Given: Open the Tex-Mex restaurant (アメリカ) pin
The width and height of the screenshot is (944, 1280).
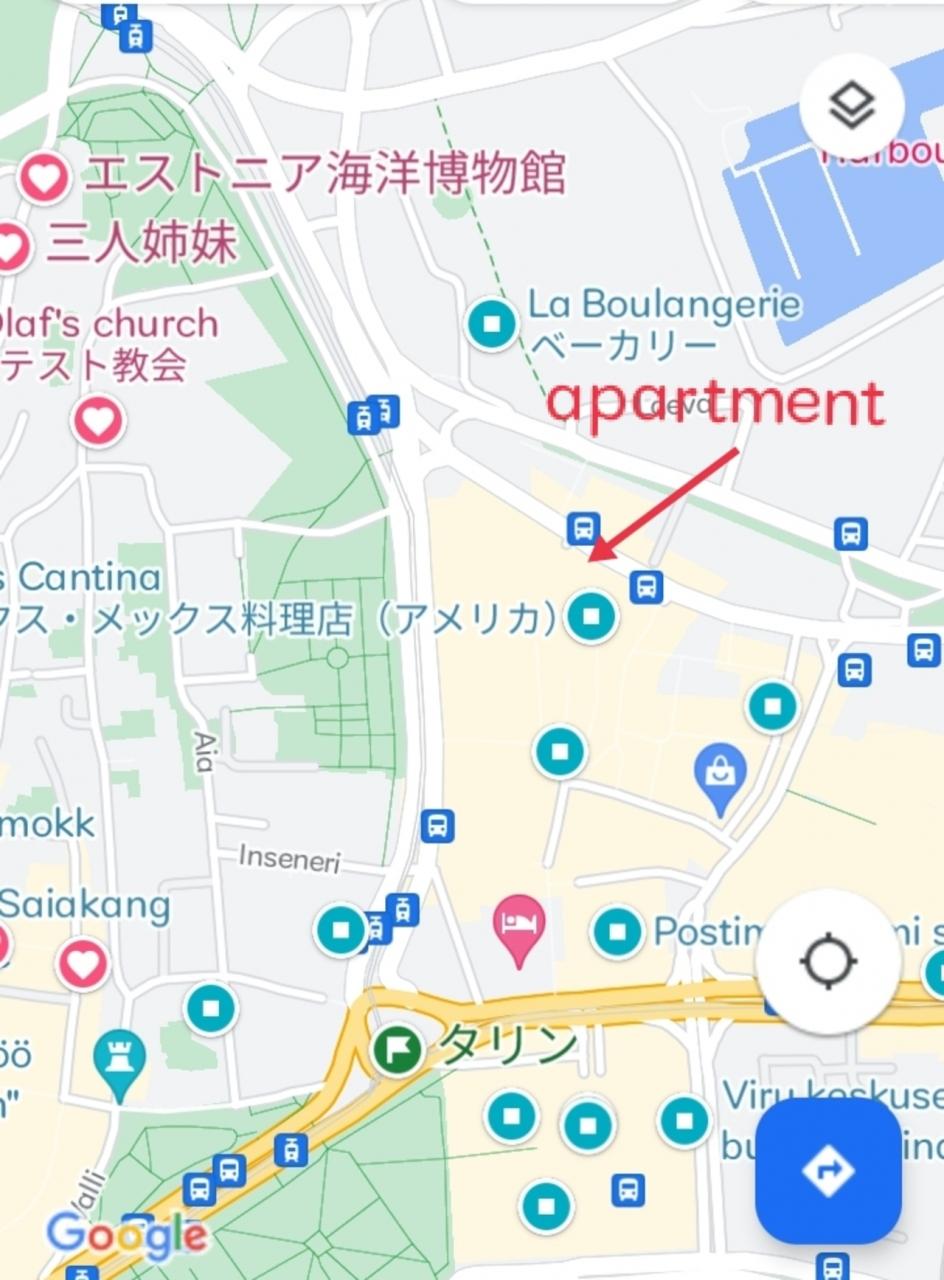Looking at the screenshot, I should pyautogui.click(x=592, y=616).
